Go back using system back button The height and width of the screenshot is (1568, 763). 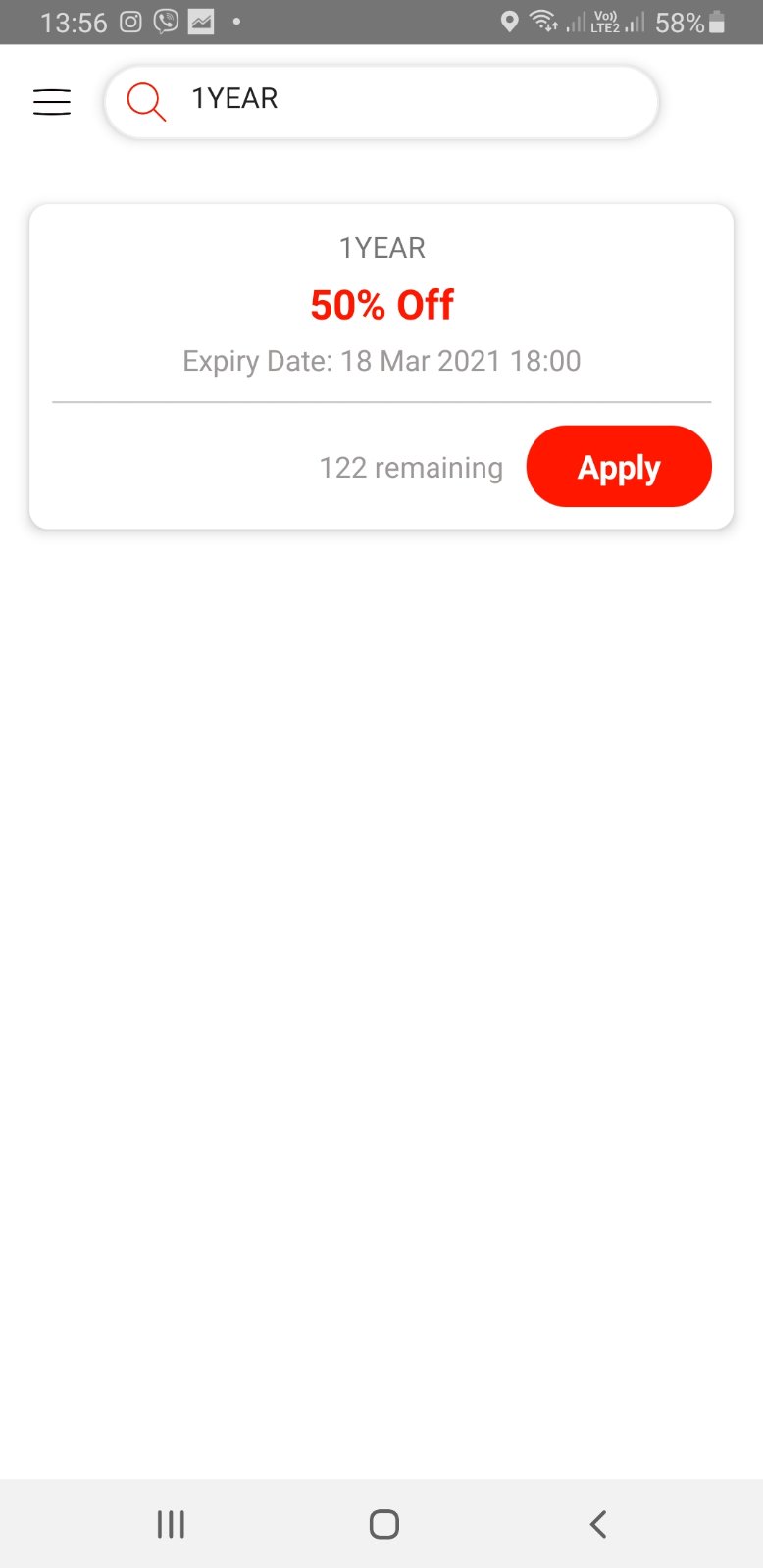[x=597, y=1524]
